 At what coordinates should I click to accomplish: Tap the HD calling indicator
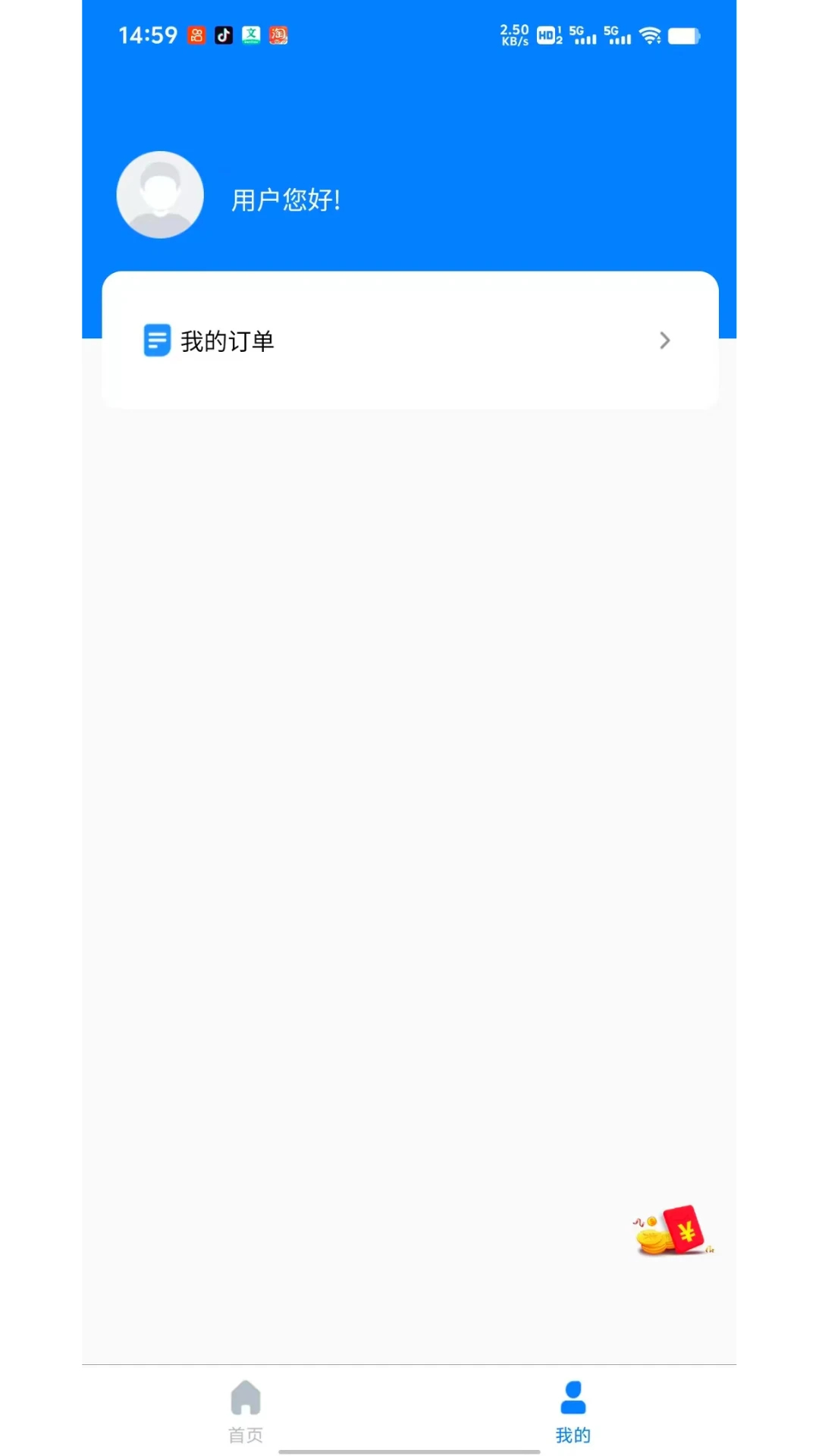[x=544, y=35]
